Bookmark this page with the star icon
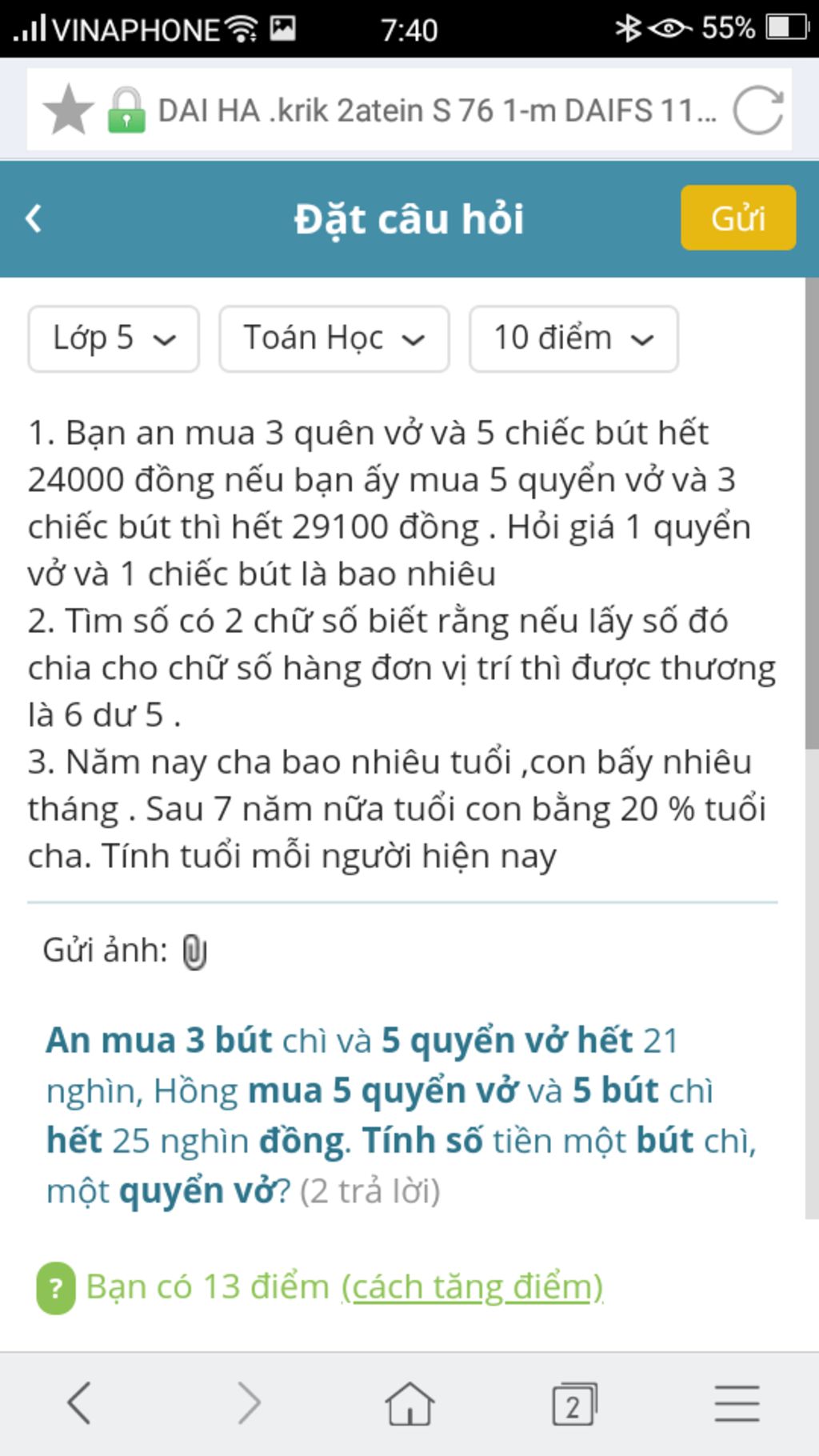 pos(68,110)
